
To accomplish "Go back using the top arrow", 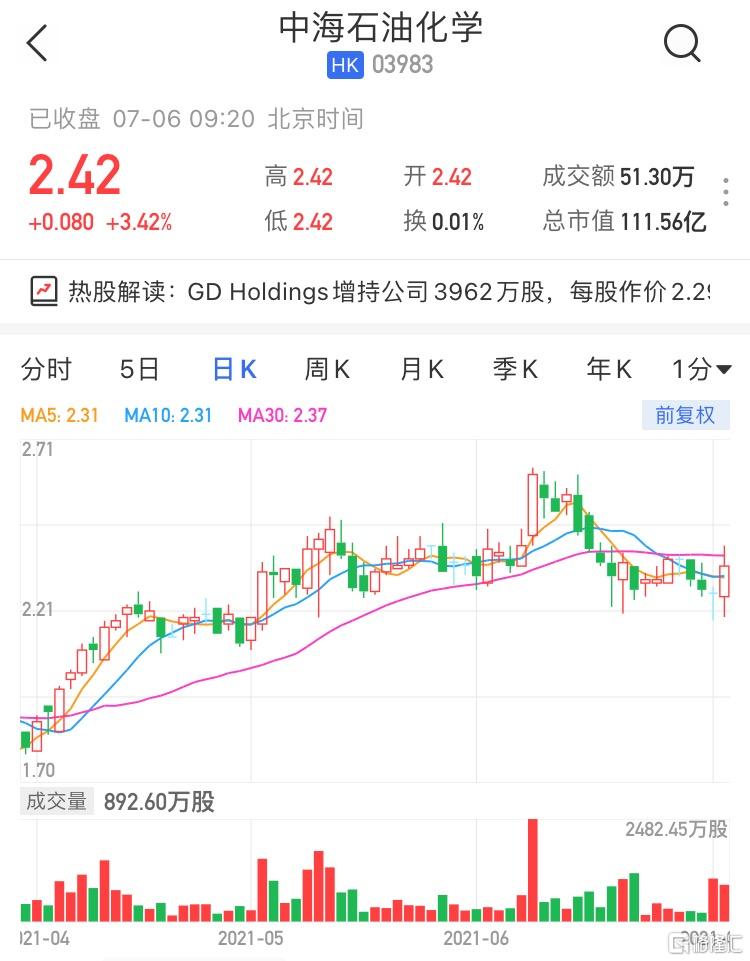I will (37, 44).
